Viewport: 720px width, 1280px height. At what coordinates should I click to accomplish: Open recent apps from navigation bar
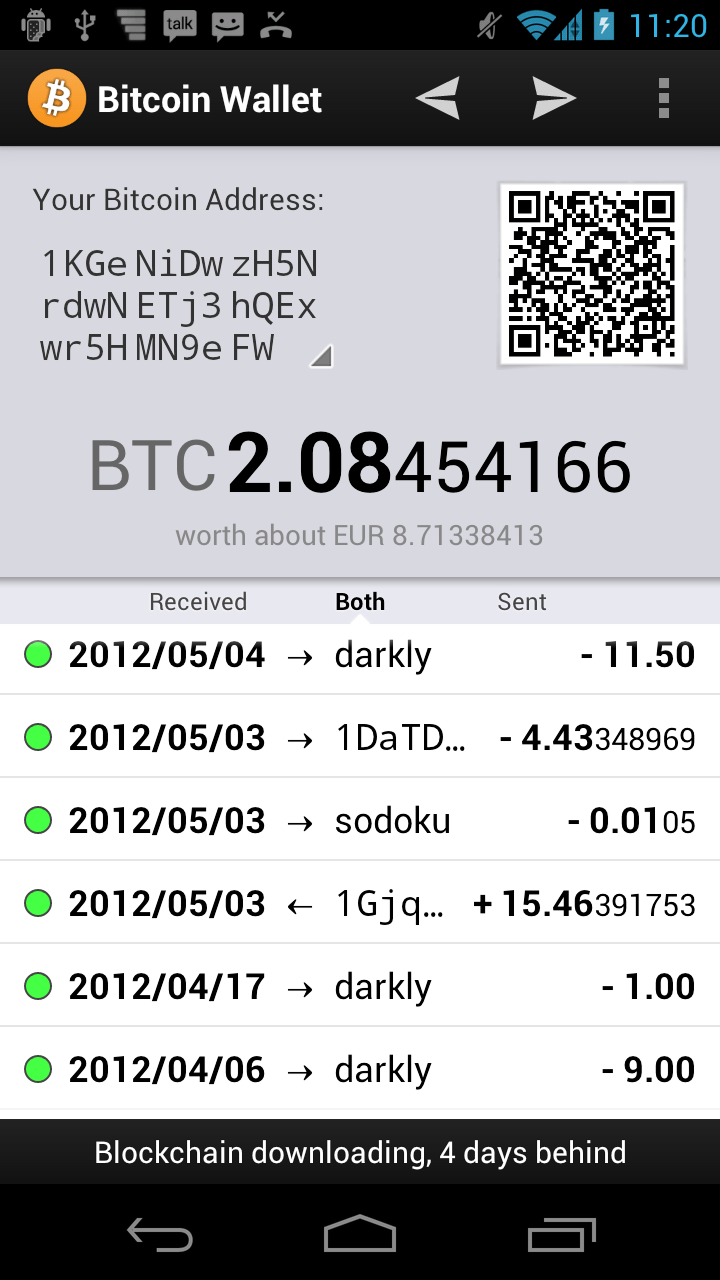click(561, 1234)
